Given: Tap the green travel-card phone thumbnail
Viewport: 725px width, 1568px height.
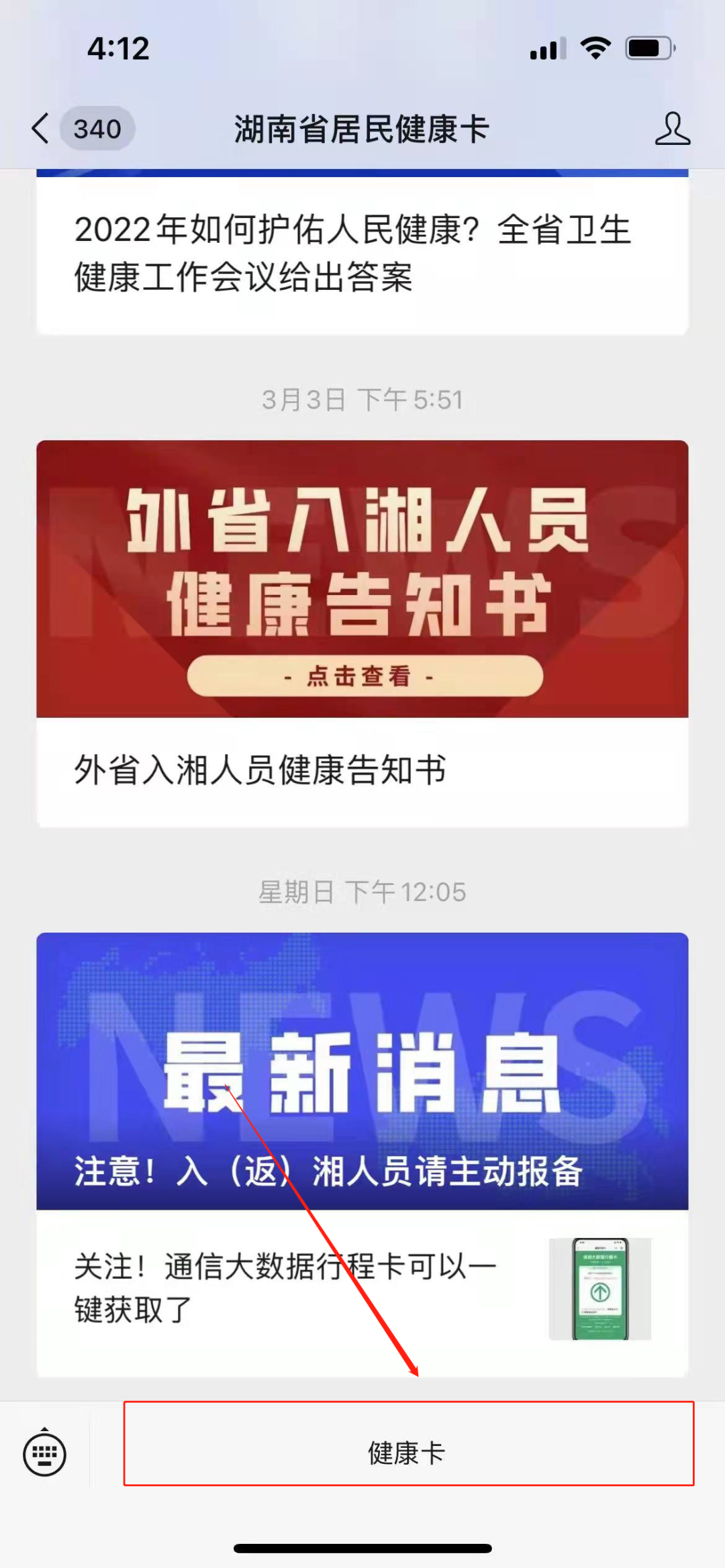Looking at the screenshot, I should click(x=599, y=1289).
